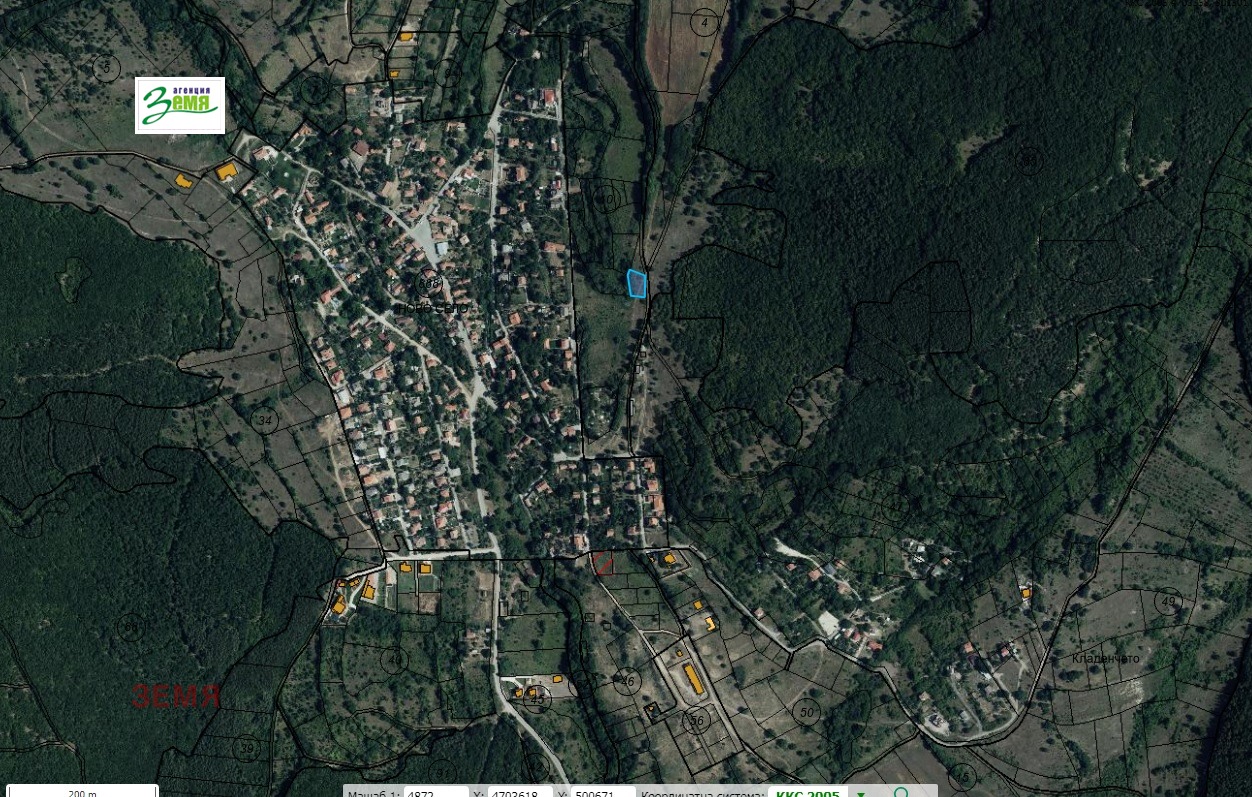Open the KKC 2005 coordinate system dropdown

point(860,793)
